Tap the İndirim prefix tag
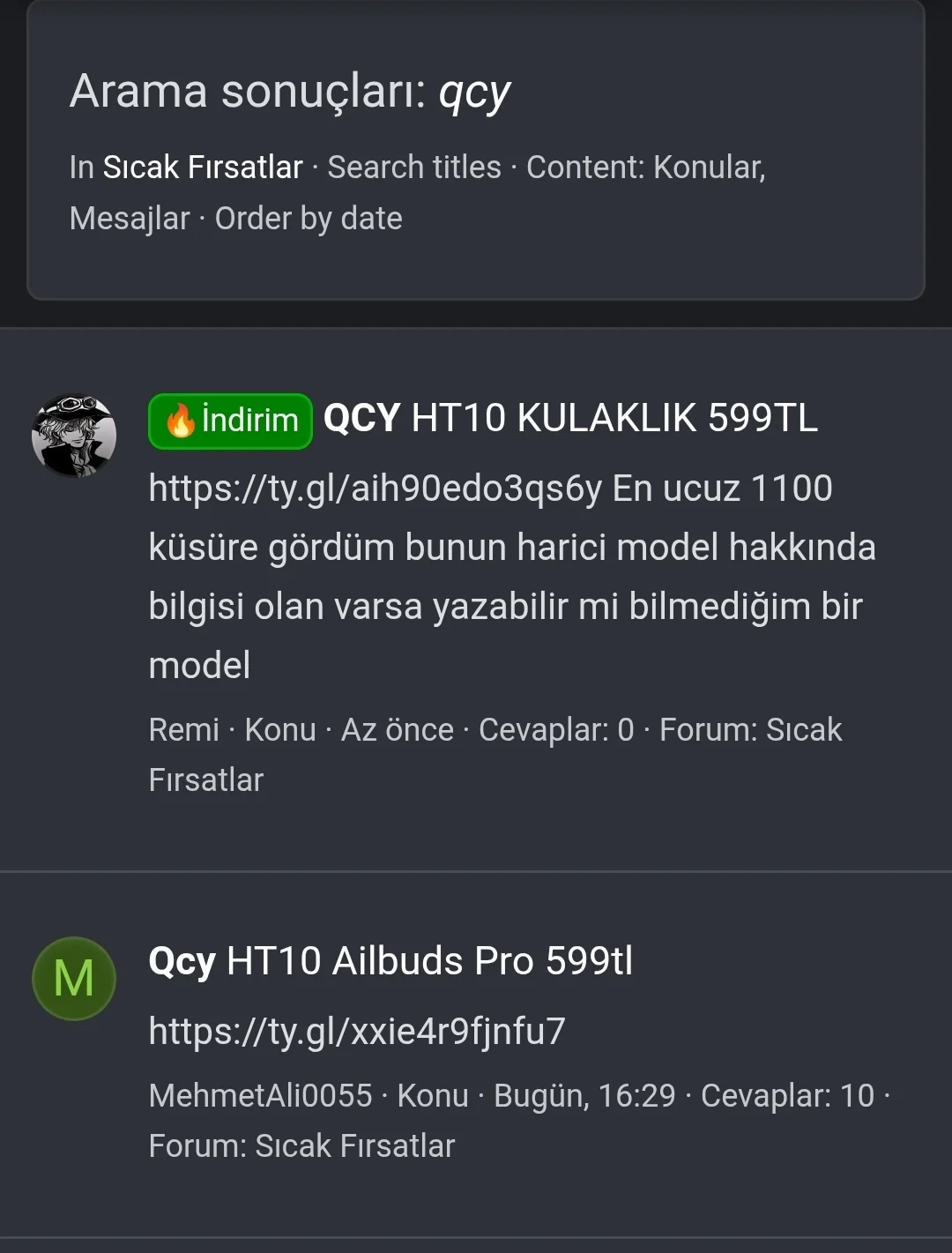 pos(231,421)
